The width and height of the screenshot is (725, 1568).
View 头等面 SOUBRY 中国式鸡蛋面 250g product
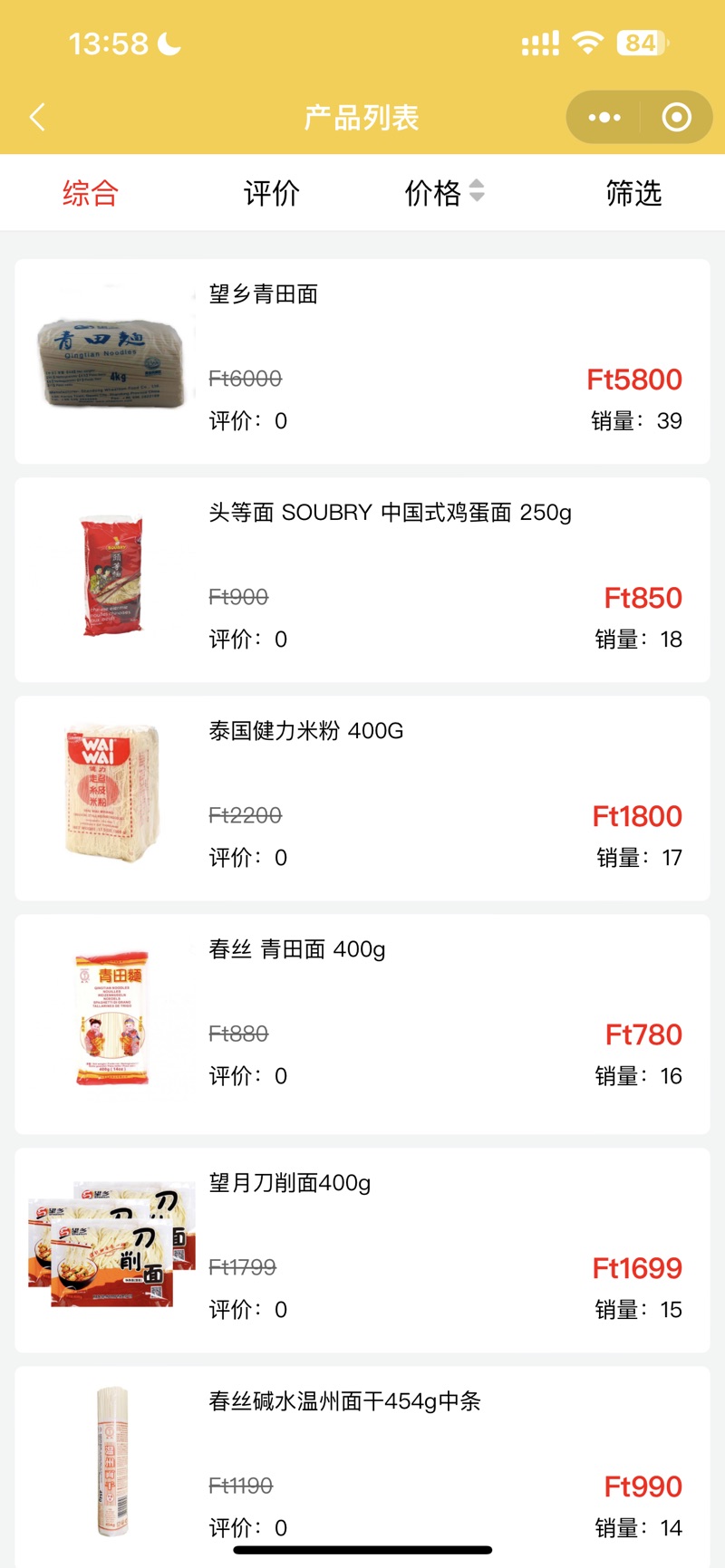[x=362, y=580]
